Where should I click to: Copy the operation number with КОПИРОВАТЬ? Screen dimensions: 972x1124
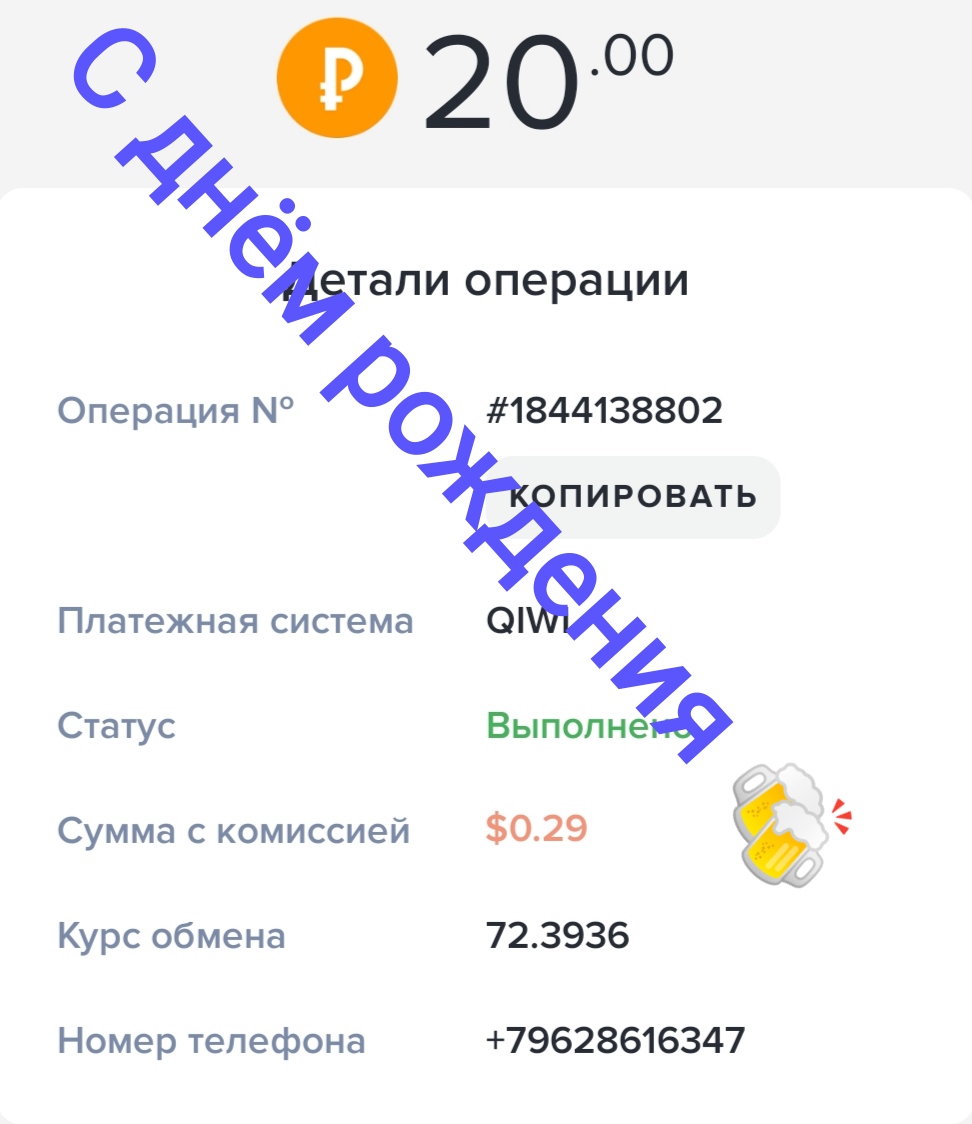[634, 496]
